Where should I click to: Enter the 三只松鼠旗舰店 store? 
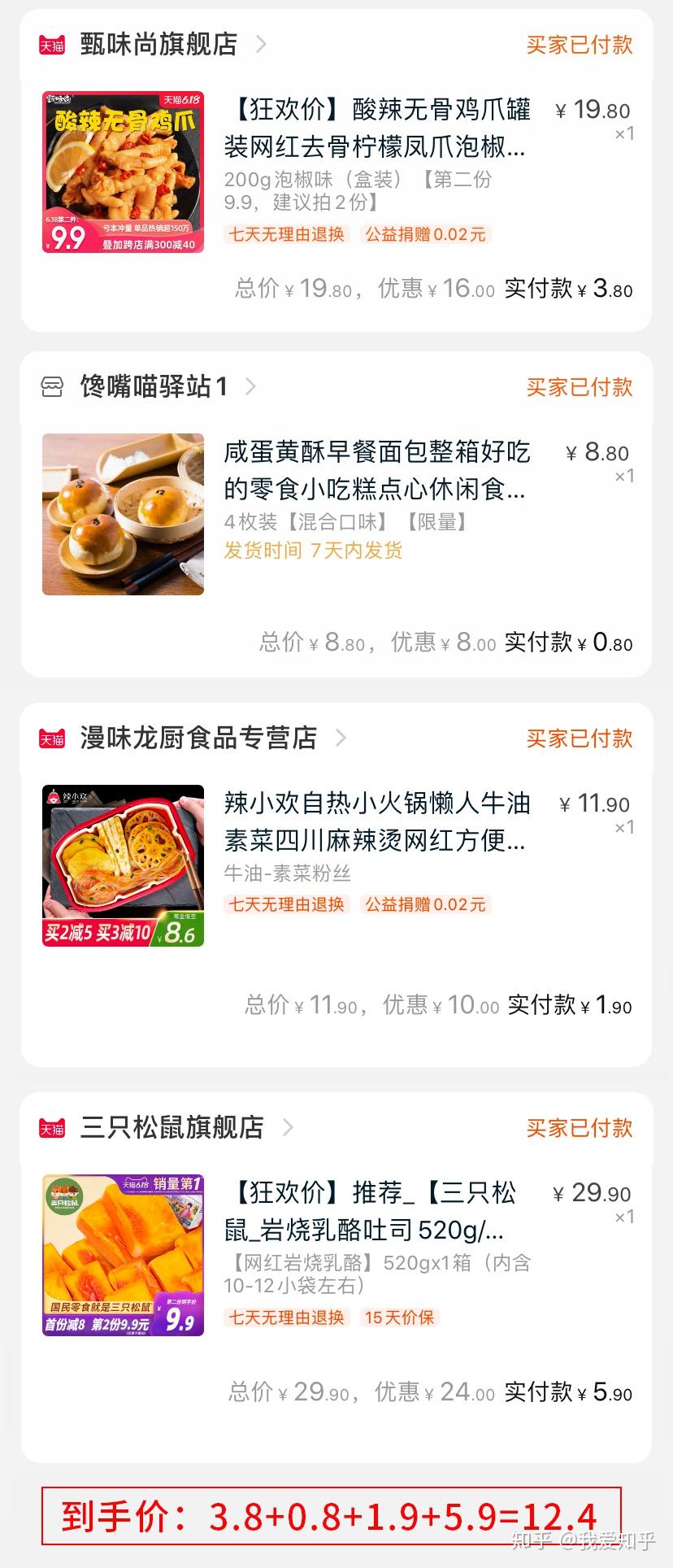[x=172, y=1127]
